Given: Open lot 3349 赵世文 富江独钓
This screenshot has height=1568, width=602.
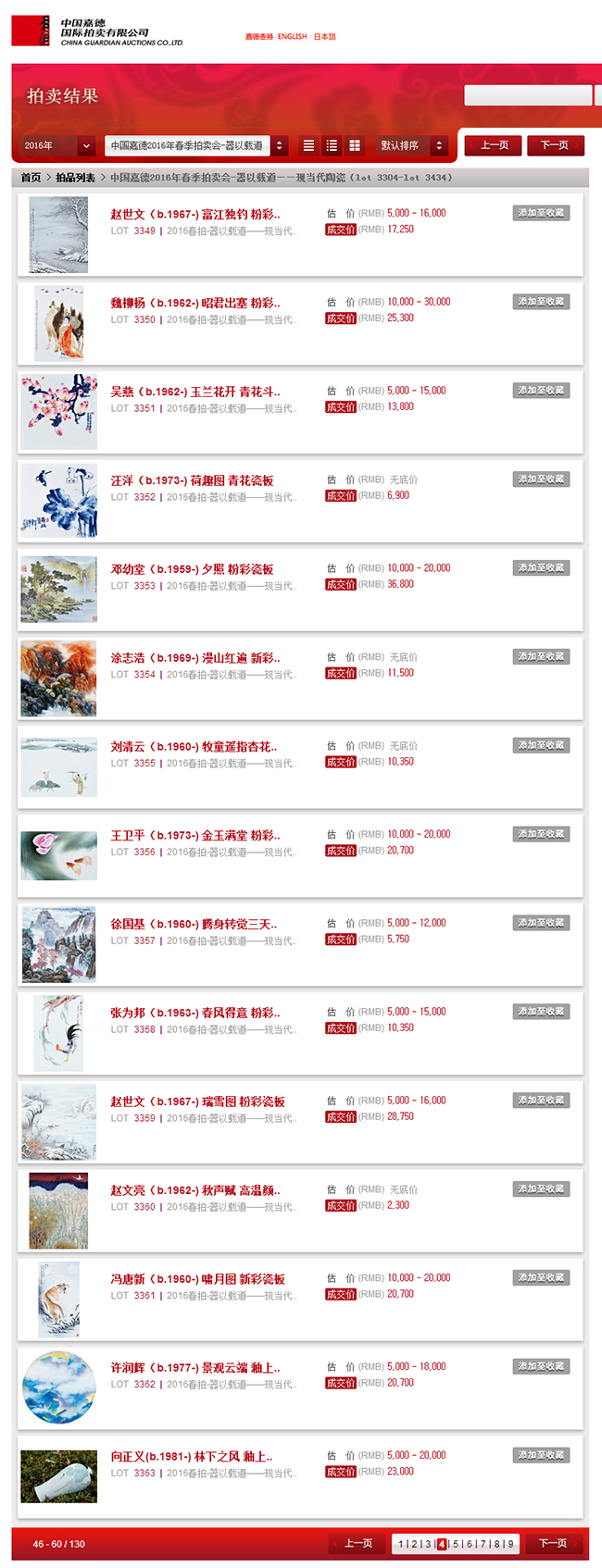Looking at the screenshot, I should pos(195,214).
